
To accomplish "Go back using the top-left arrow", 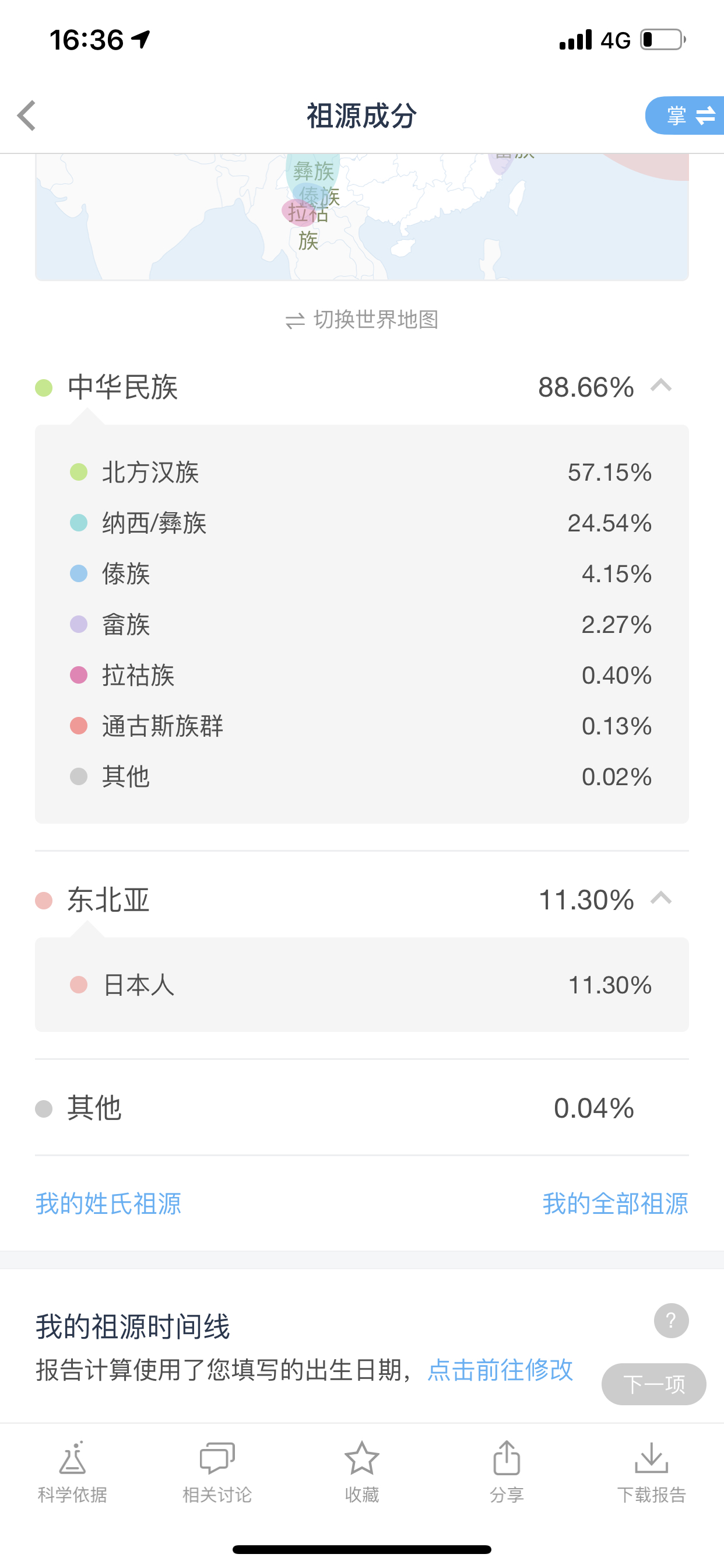I will tap(27, 116).
